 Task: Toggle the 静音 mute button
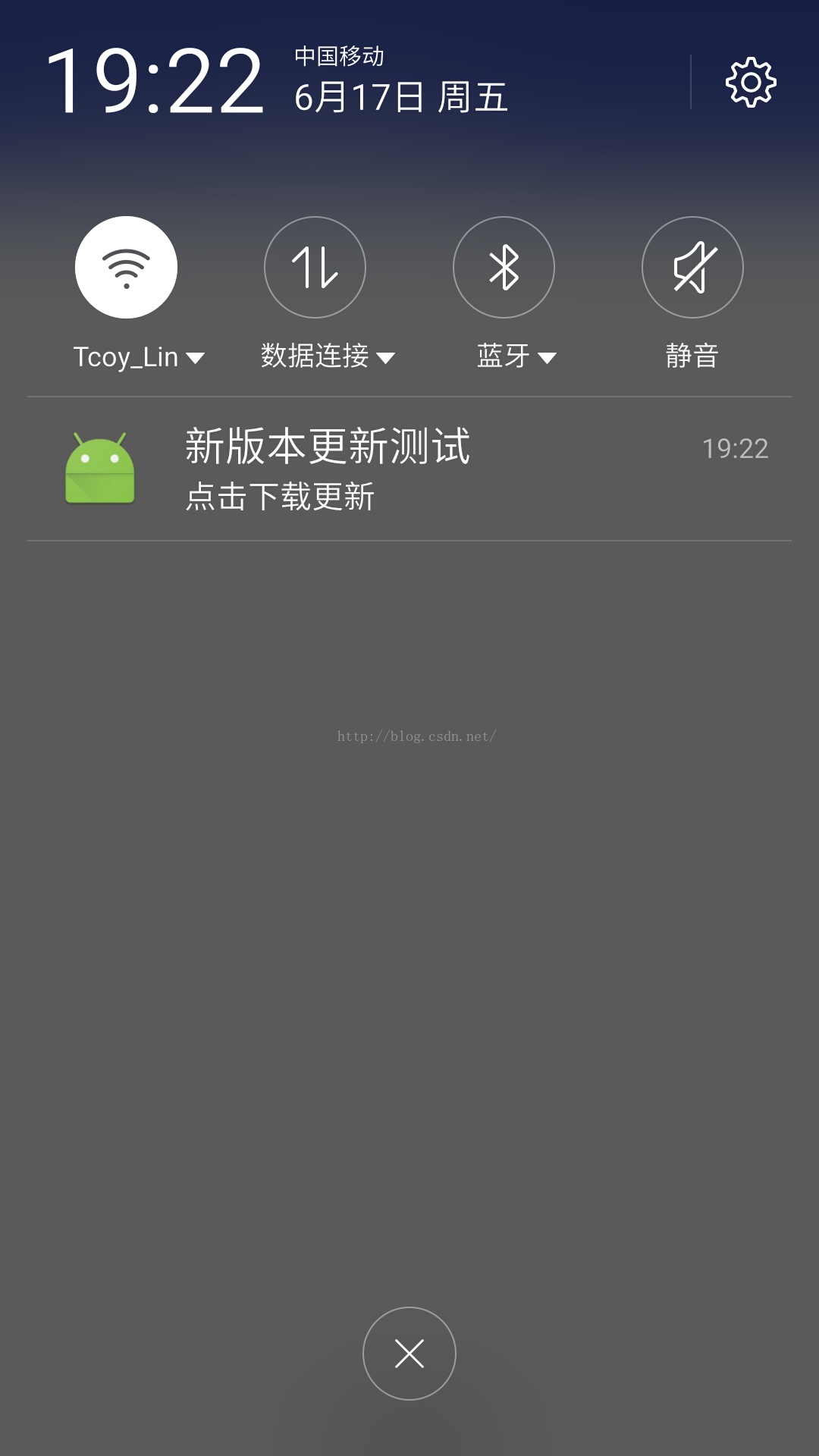point(692,267)
